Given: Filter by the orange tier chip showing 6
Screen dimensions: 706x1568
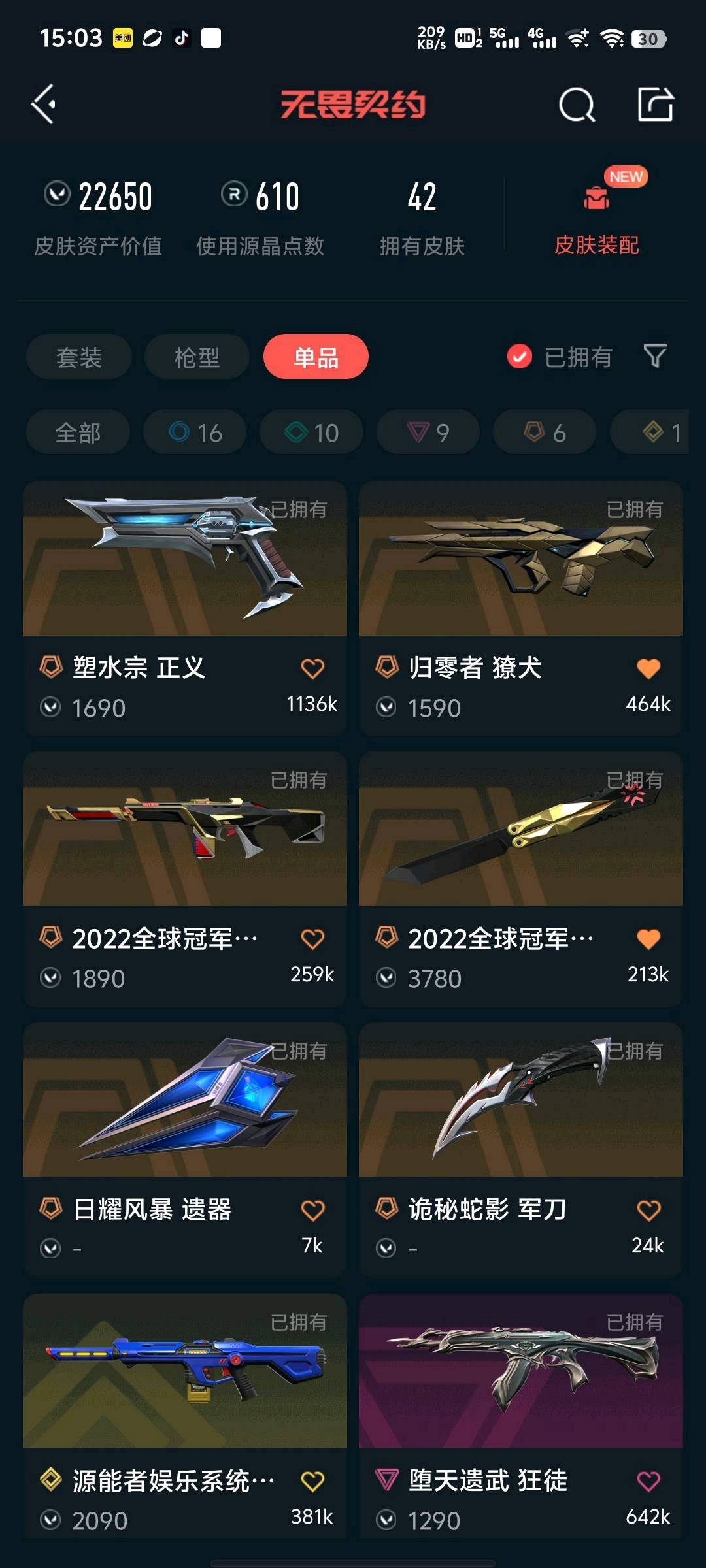Looking at the screenshot, I should tap(545, 433).
